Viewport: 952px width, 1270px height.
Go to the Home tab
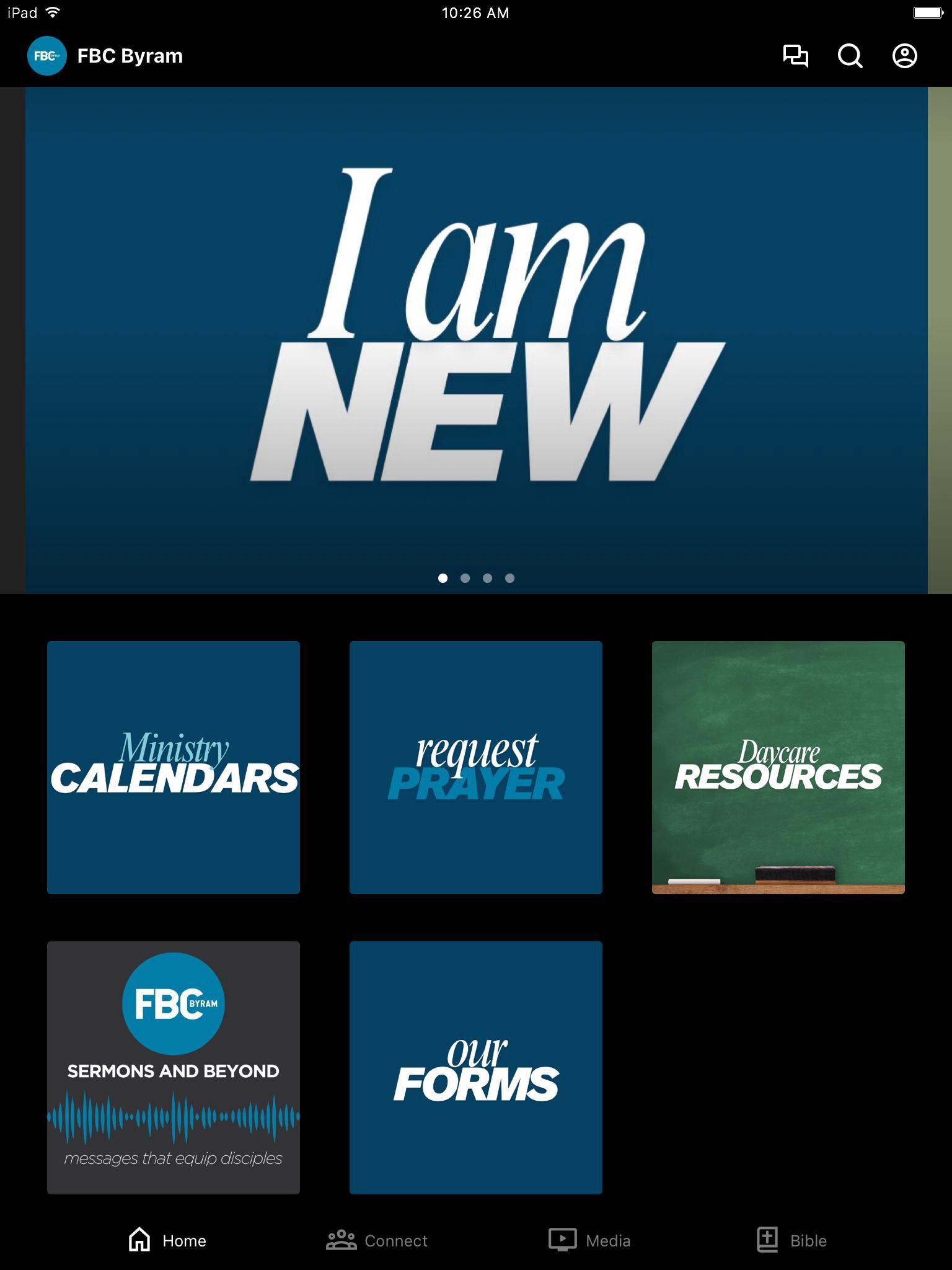point(167,1240)
